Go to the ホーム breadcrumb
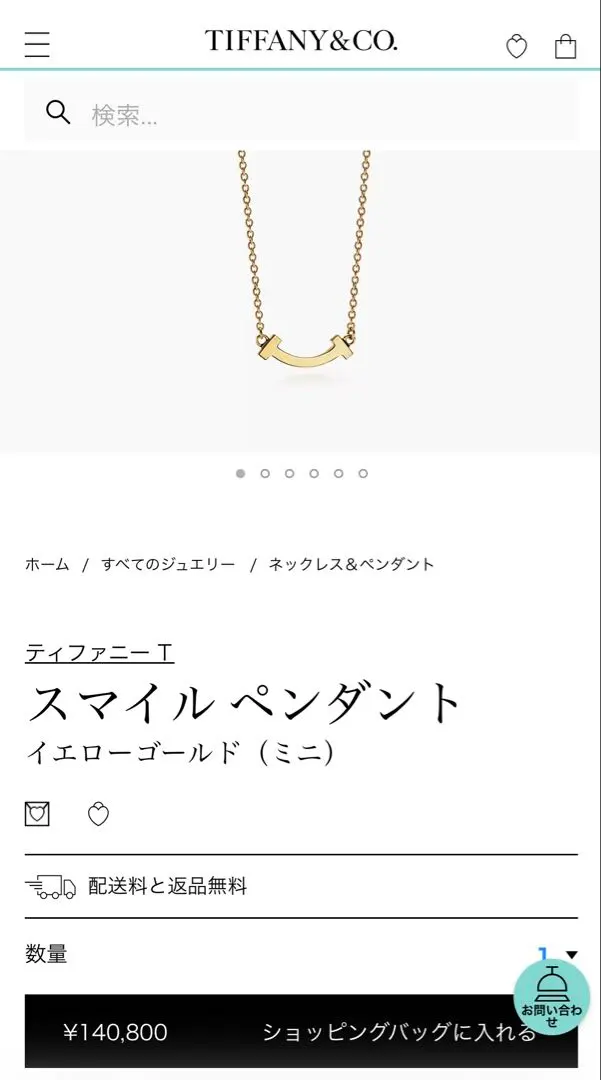Screen dimensions: 601x1080 (x=47, y=564)
